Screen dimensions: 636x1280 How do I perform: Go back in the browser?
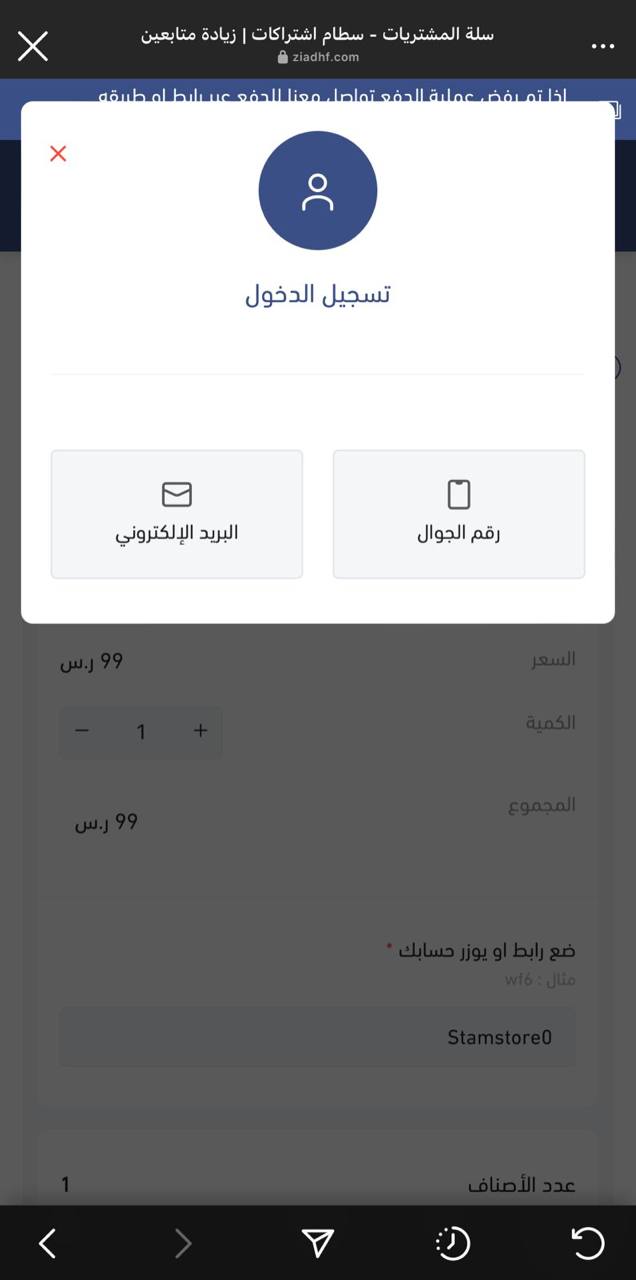[47, 1243]
